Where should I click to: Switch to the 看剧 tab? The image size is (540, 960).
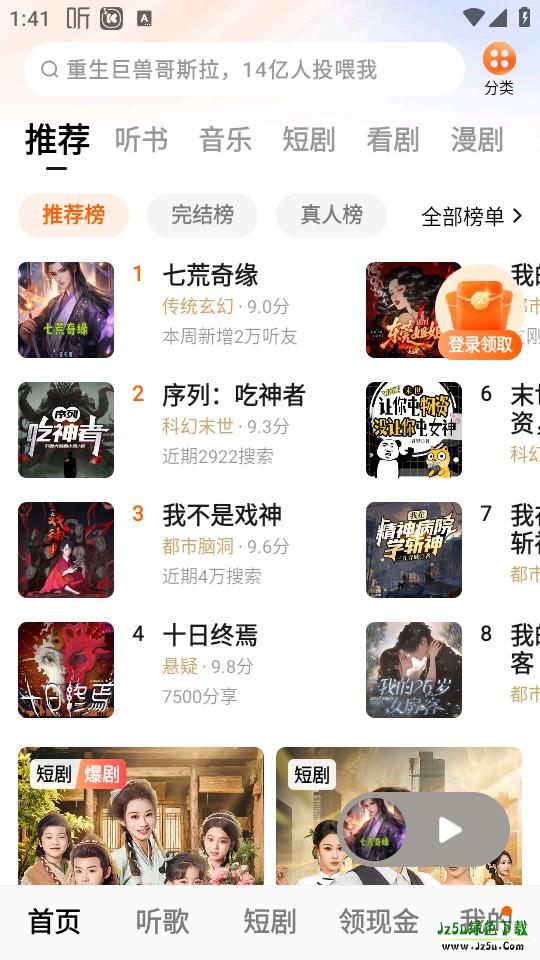point(392,140)
